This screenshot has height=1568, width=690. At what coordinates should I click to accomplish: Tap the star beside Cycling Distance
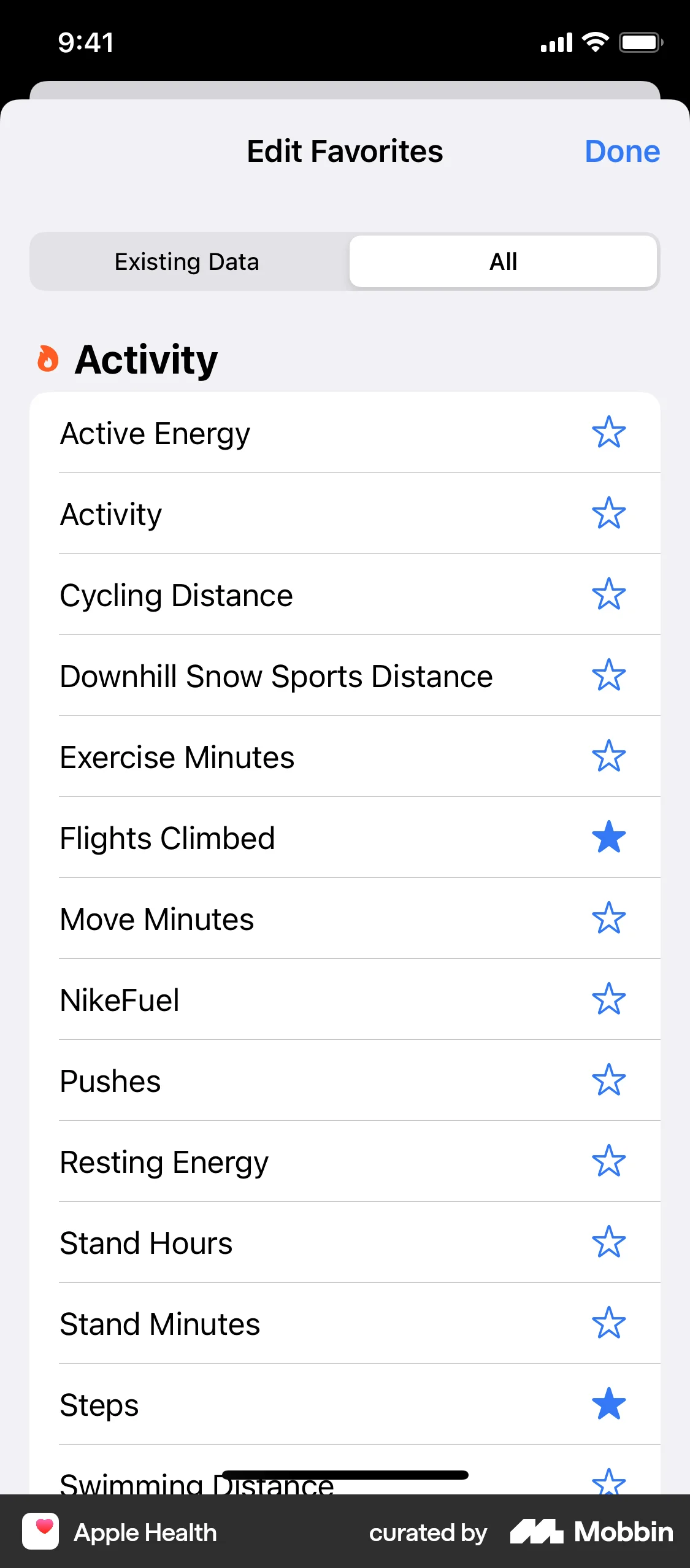click(x=609, y=595)
